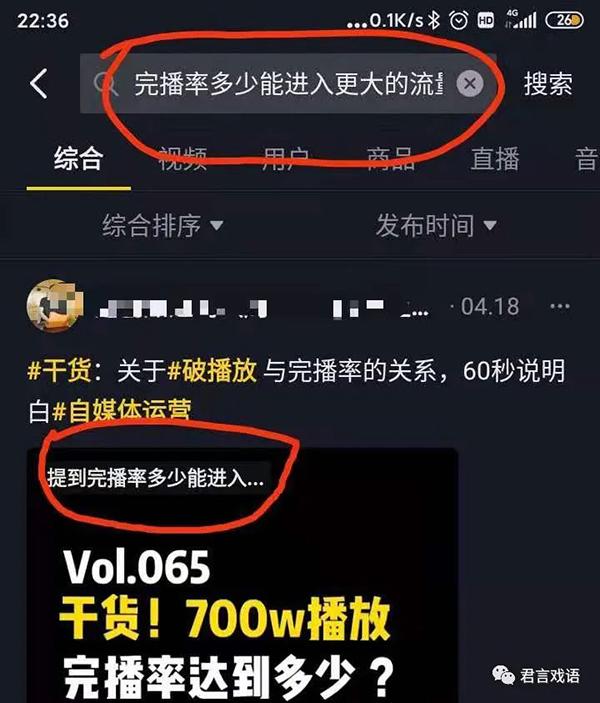
Task: Tap the 搜索 search button
Action: (548, 84)
